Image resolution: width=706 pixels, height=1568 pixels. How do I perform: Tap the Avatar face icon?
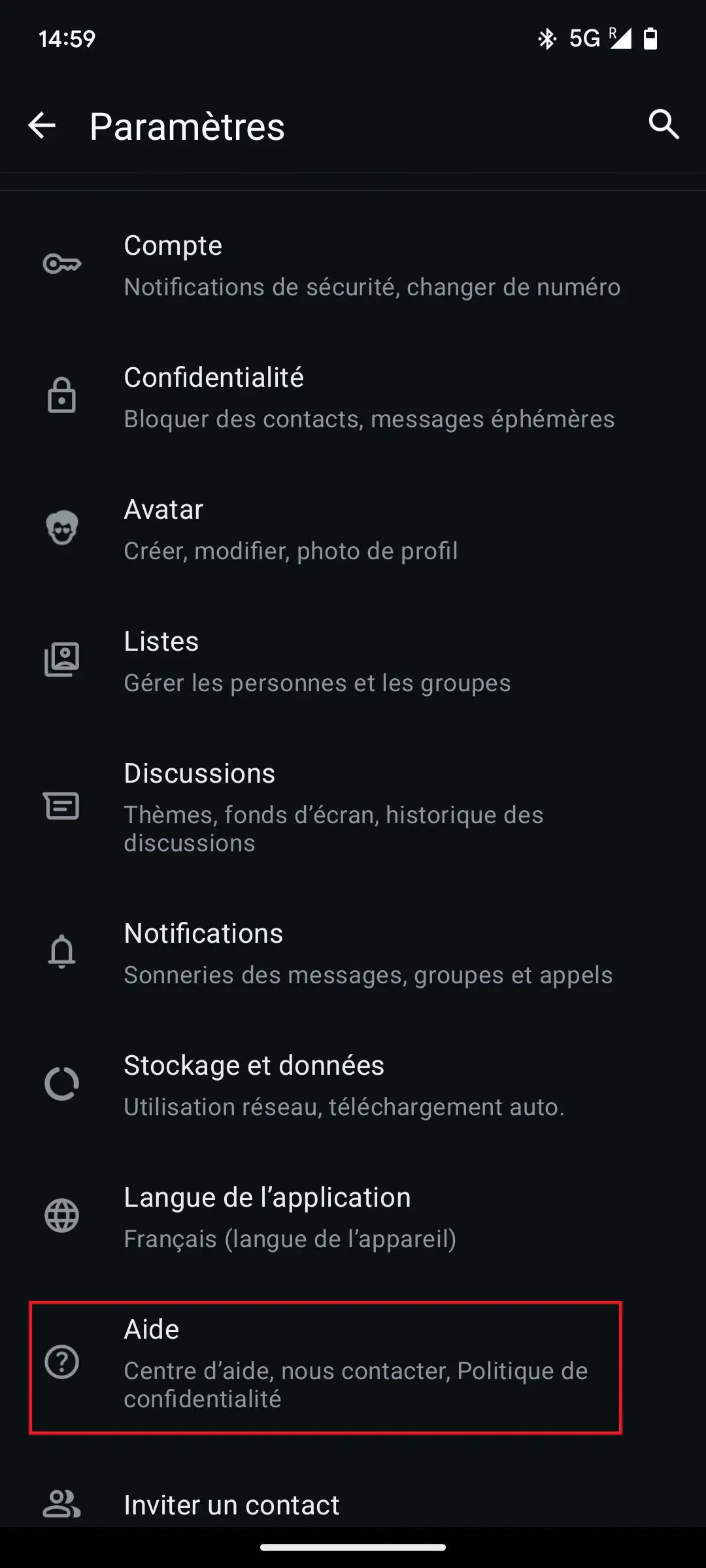pos(63,528)
